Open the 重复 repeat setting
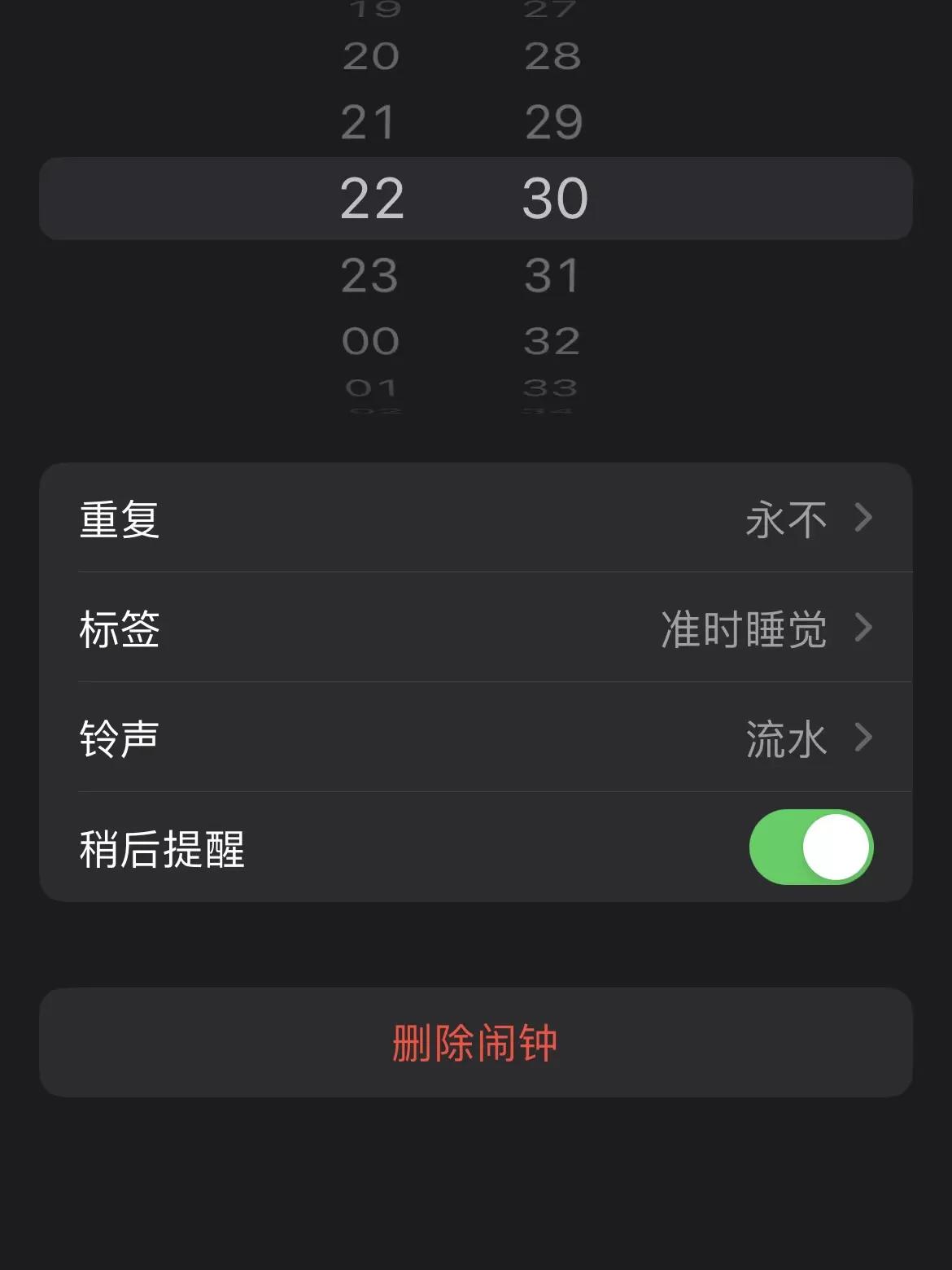Image resolution: width=952 pixels, height=1270 pixels. 476,519
